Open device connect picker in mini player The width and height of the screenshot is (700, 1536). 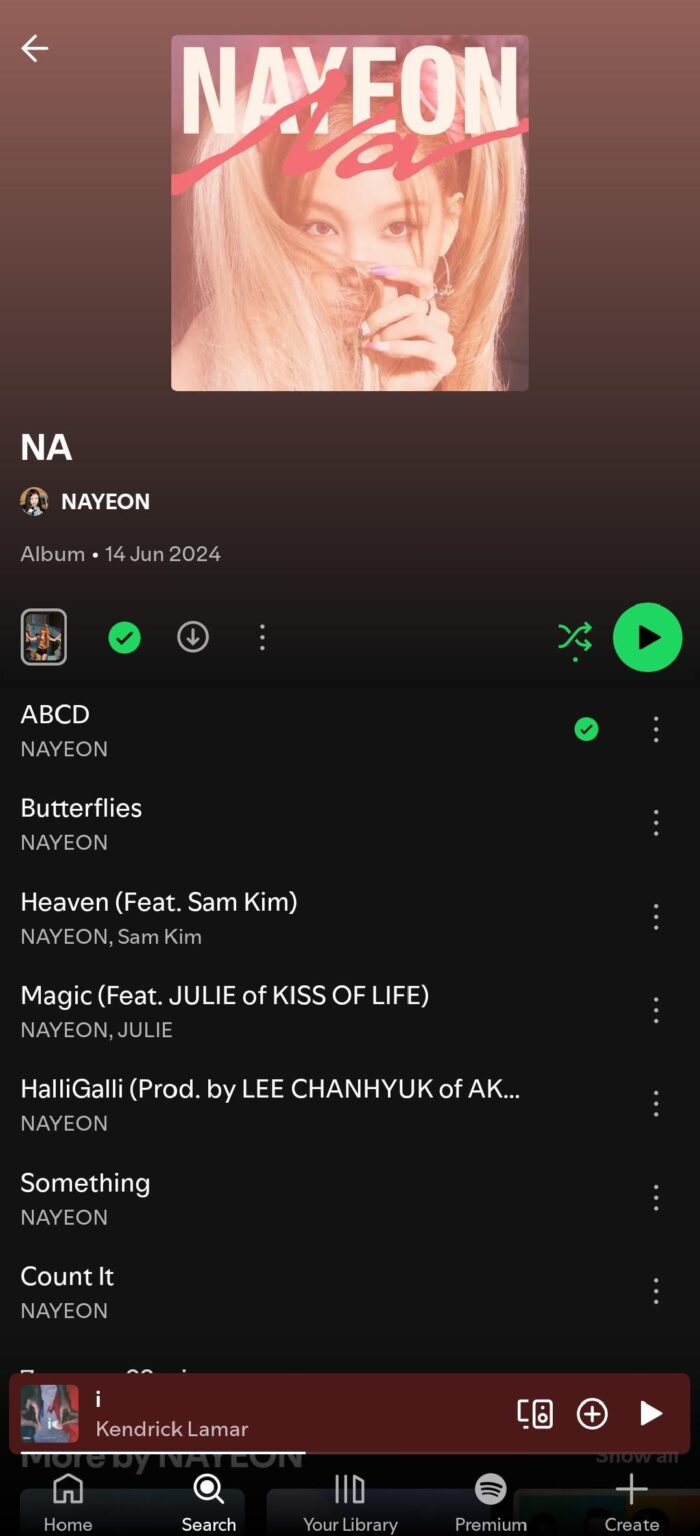click(535, 1413)
